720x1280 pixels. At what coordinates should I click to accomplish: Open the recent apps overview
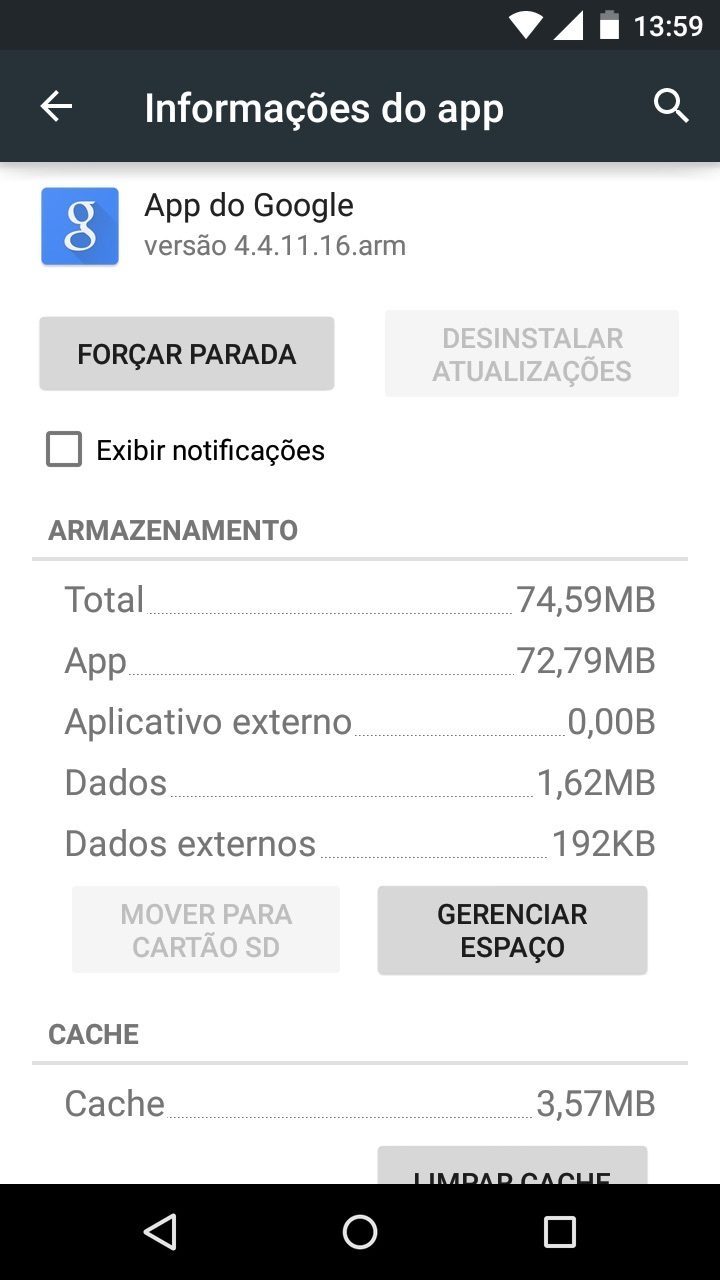pyautogui.click(x=560, y=1232)
